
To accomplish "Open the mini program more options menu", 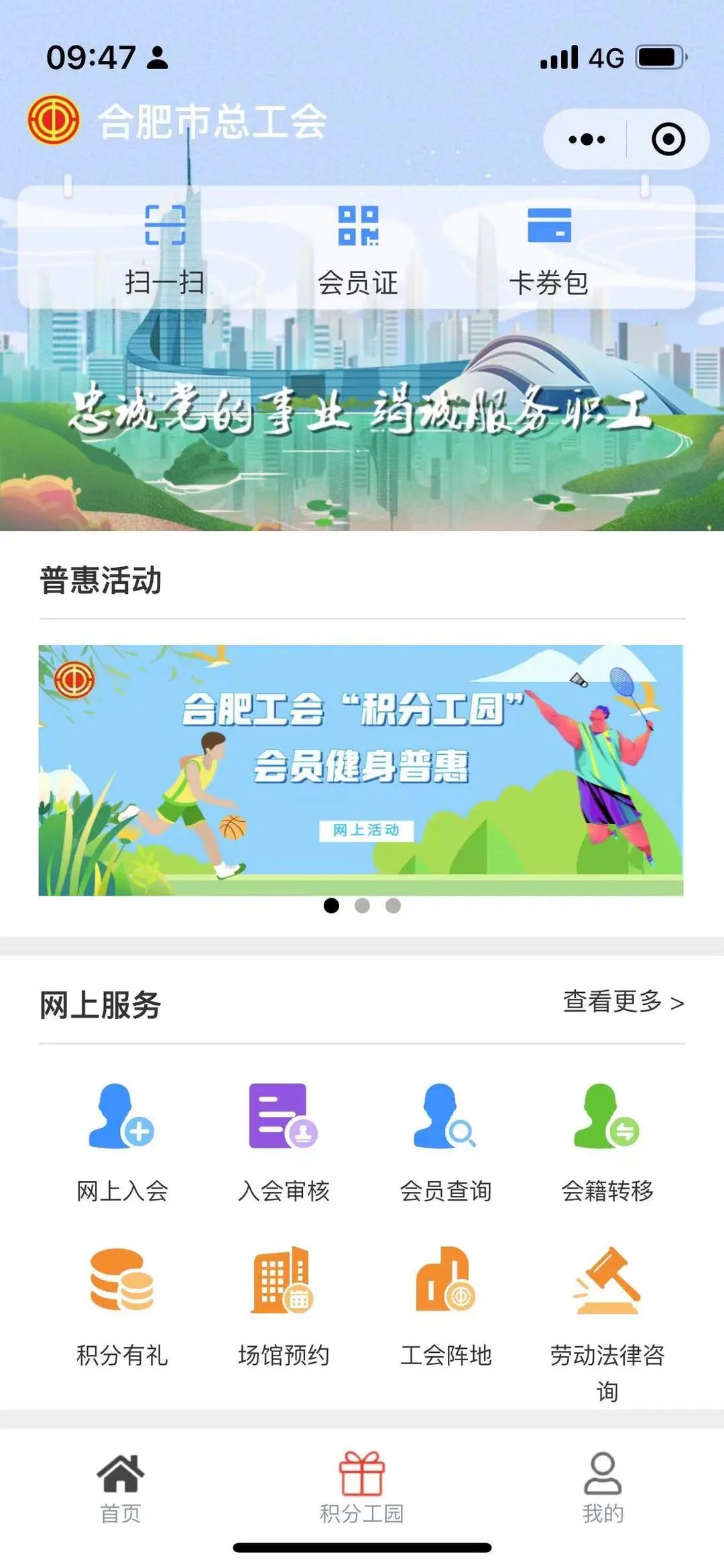I will pos(587,139).
